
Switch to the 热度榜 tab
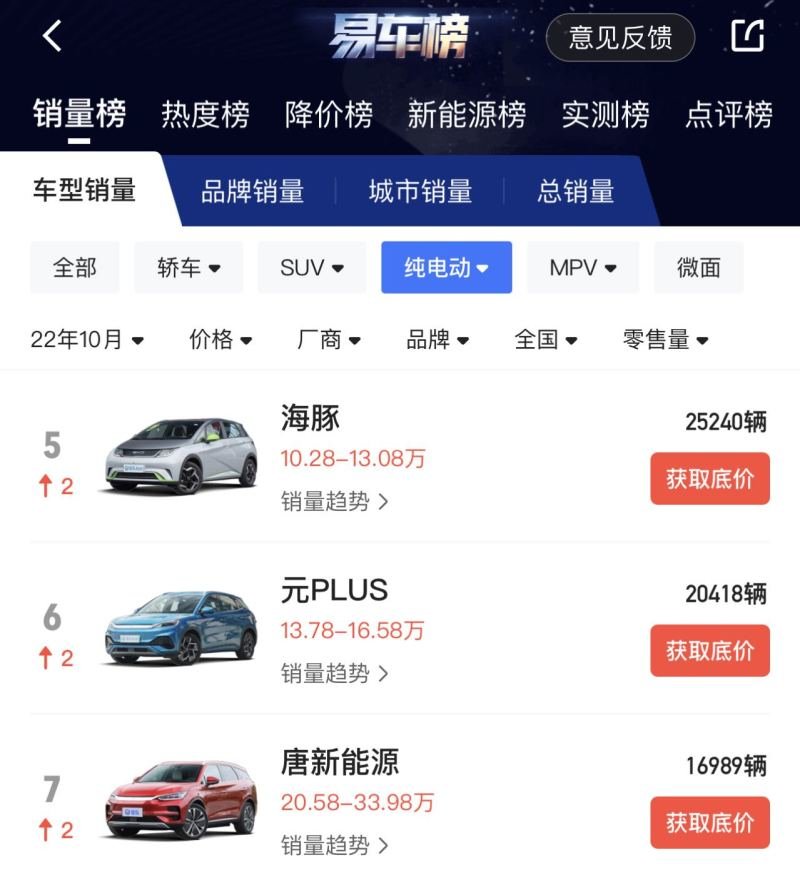[x=205, y=115]
